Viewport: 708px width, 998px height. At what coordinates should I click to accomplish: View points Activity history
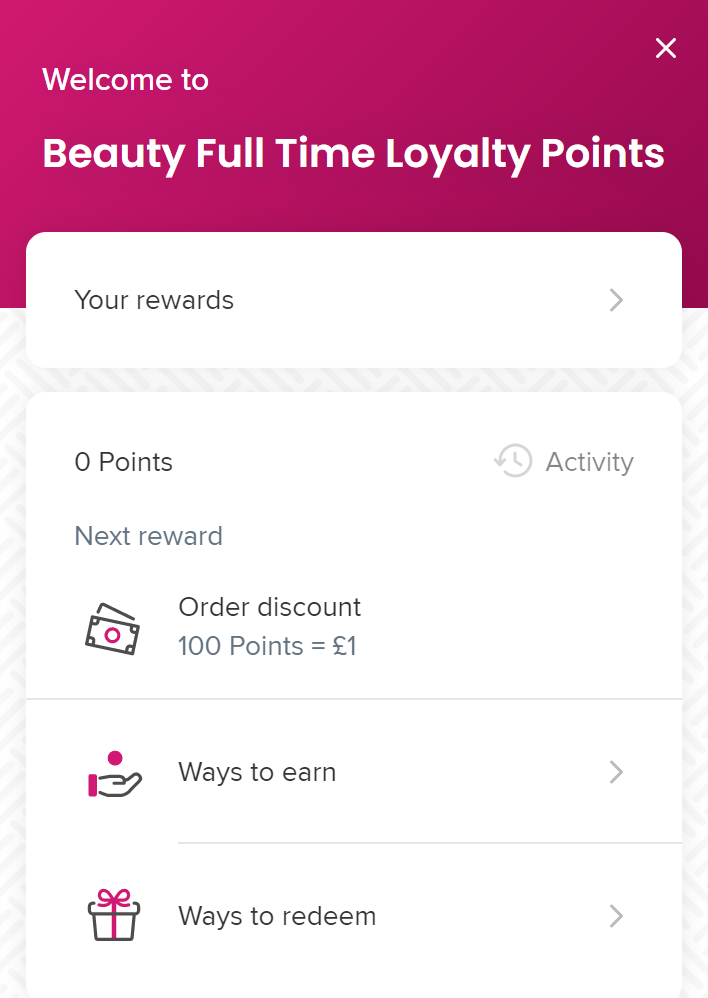tap(565, 462)
